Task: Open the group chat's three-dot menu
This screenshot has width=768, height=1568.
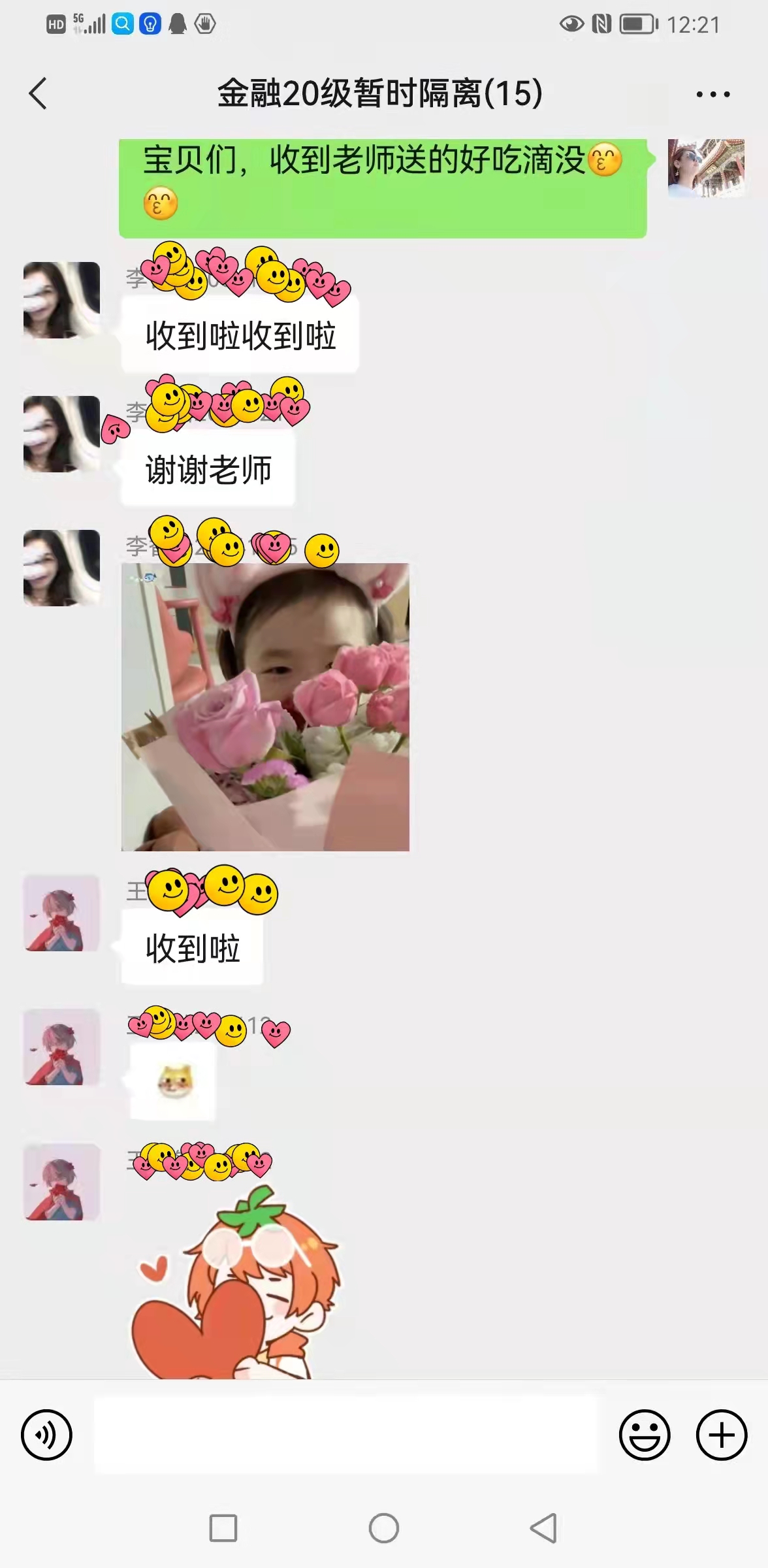Action: pos(712,95)
